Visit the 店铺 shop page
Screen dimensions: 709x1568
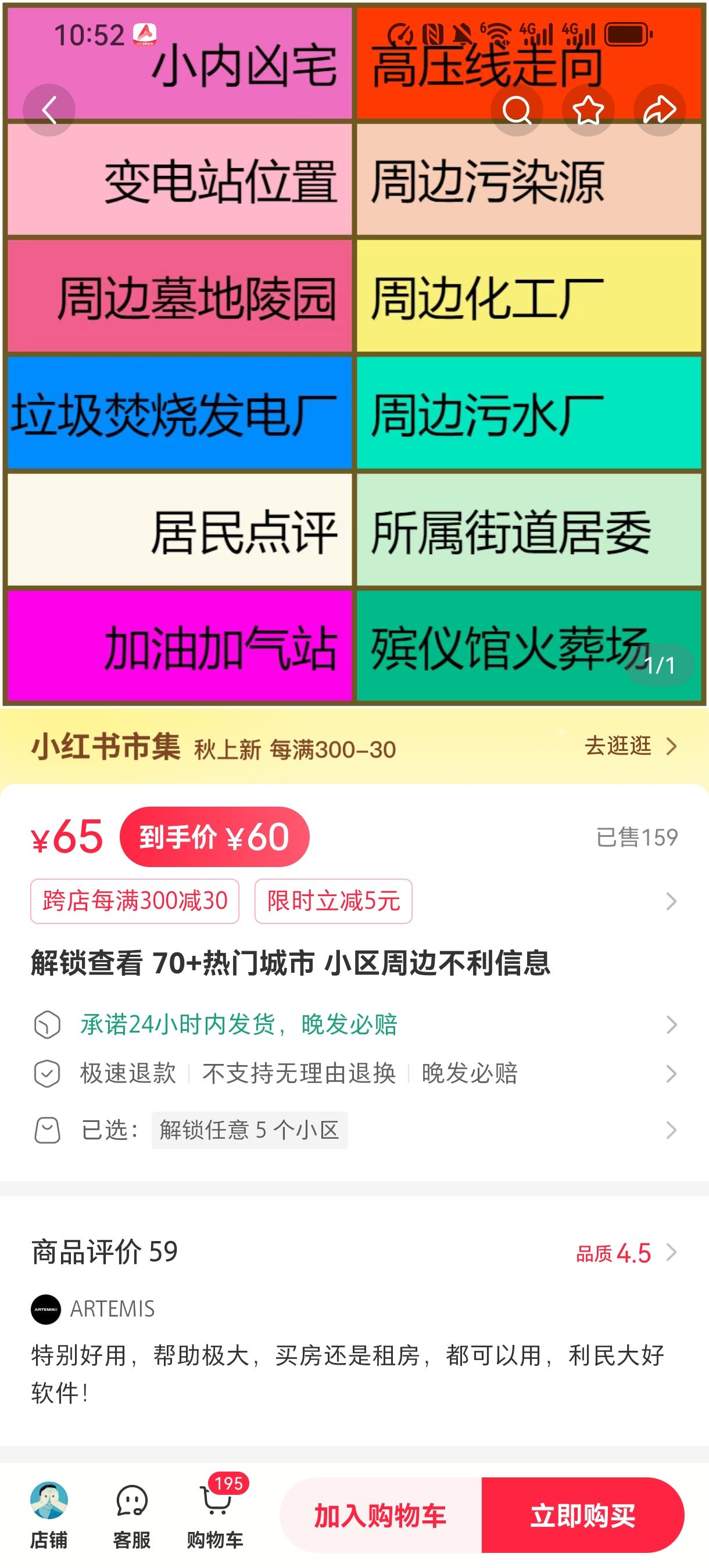pos(49,1516)
